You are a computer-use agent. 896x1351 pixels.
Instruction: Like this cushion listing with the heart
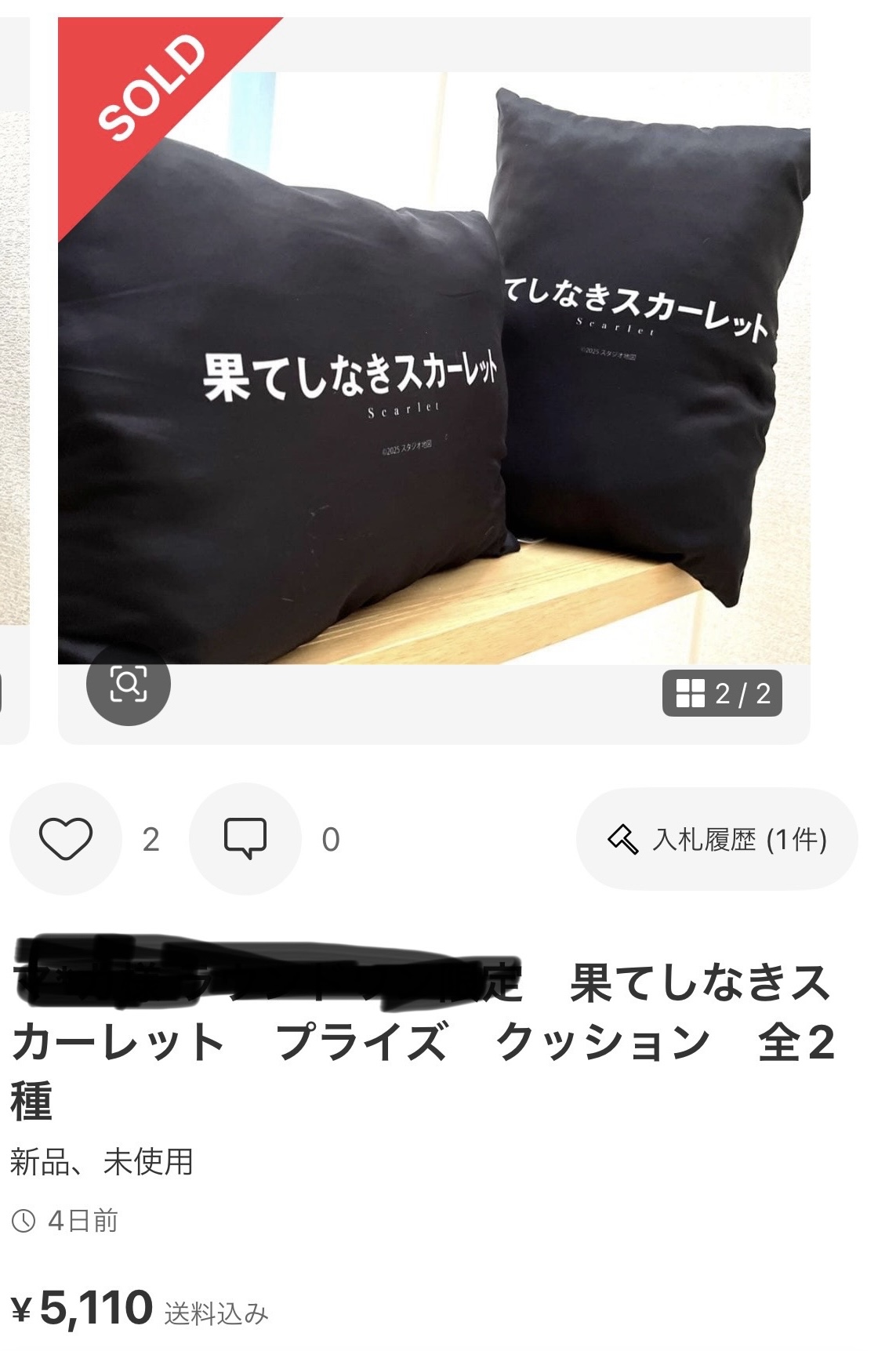click(66, 839)
